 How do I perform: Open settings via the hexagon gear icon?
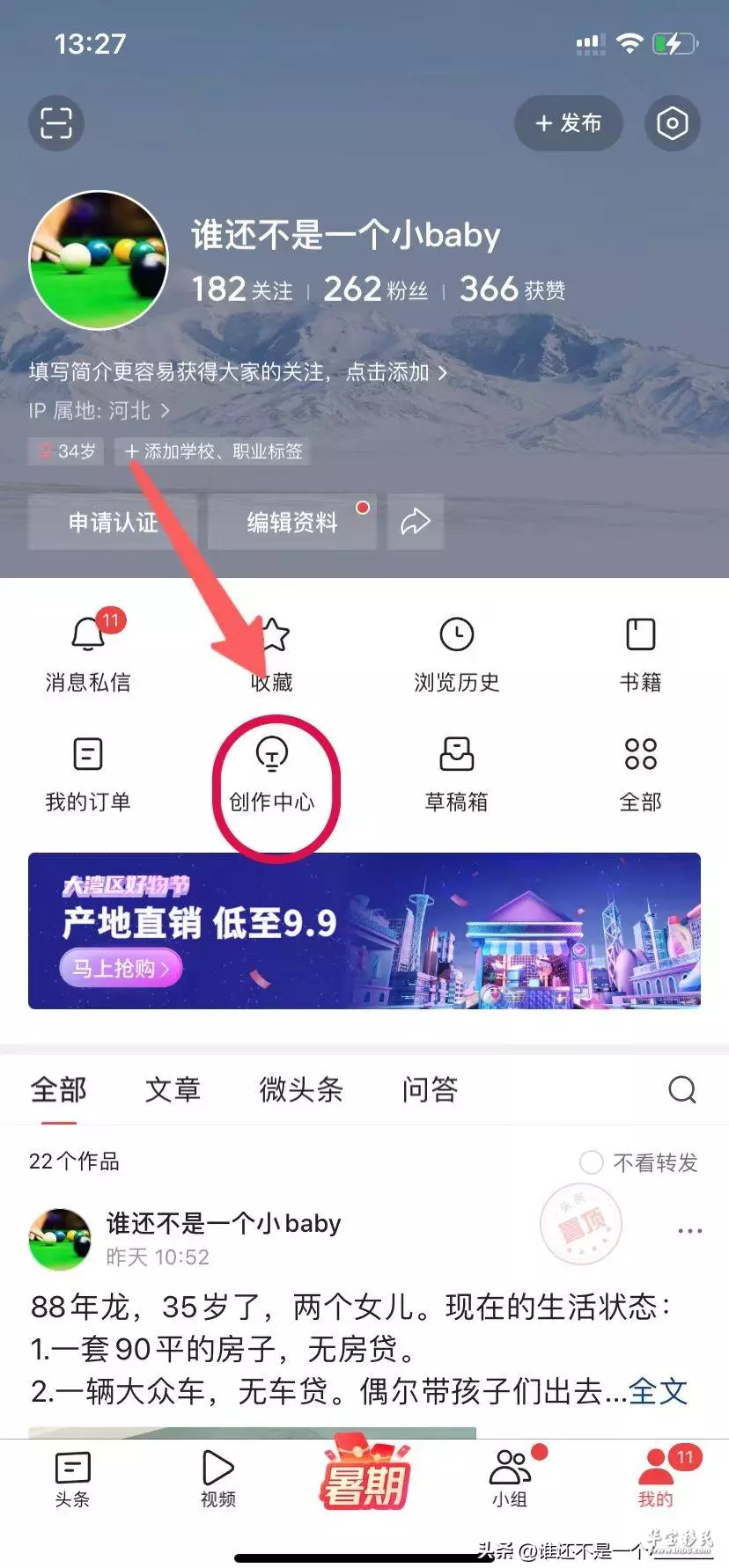pos(673,123)
